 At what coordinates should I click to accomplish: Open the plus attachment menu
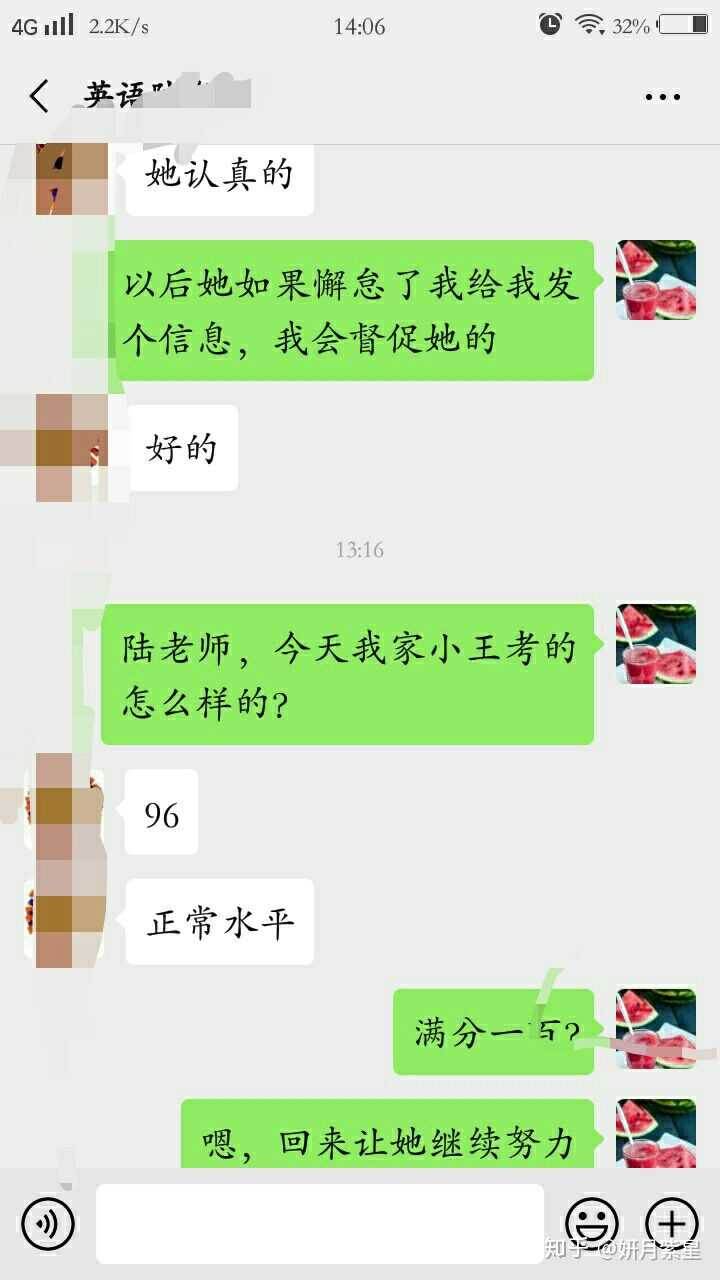(x=672, y=1223)
